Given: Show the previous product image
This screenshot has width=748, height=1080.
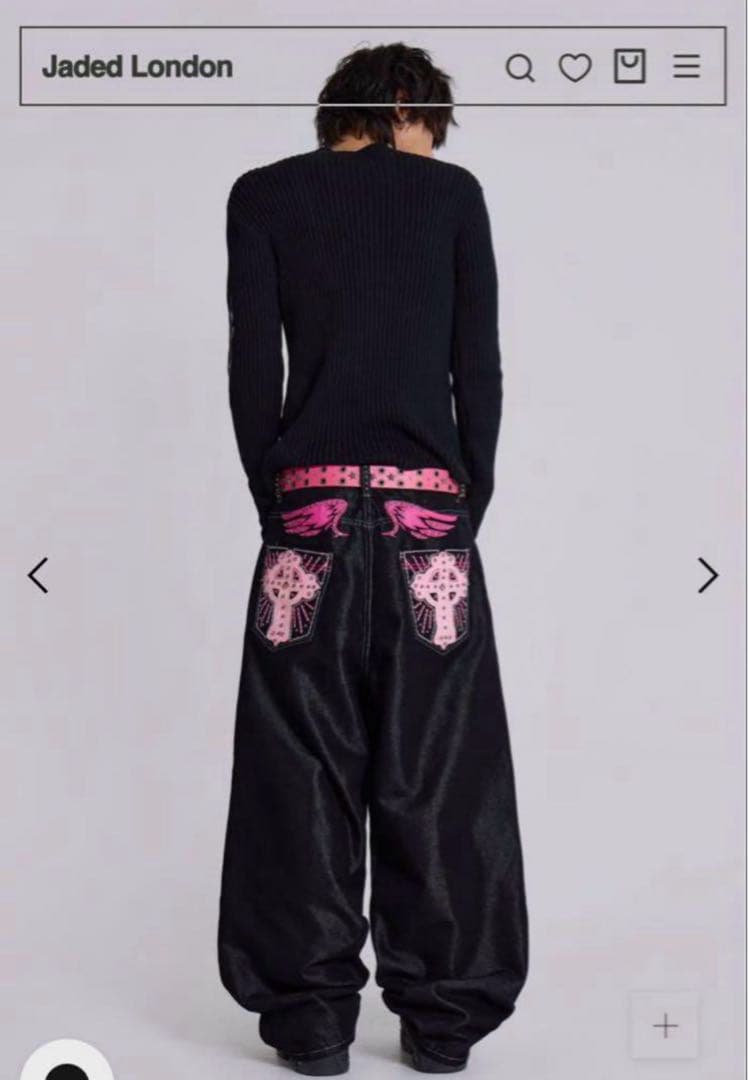Looking at the screenshot, I should [38, 575].
